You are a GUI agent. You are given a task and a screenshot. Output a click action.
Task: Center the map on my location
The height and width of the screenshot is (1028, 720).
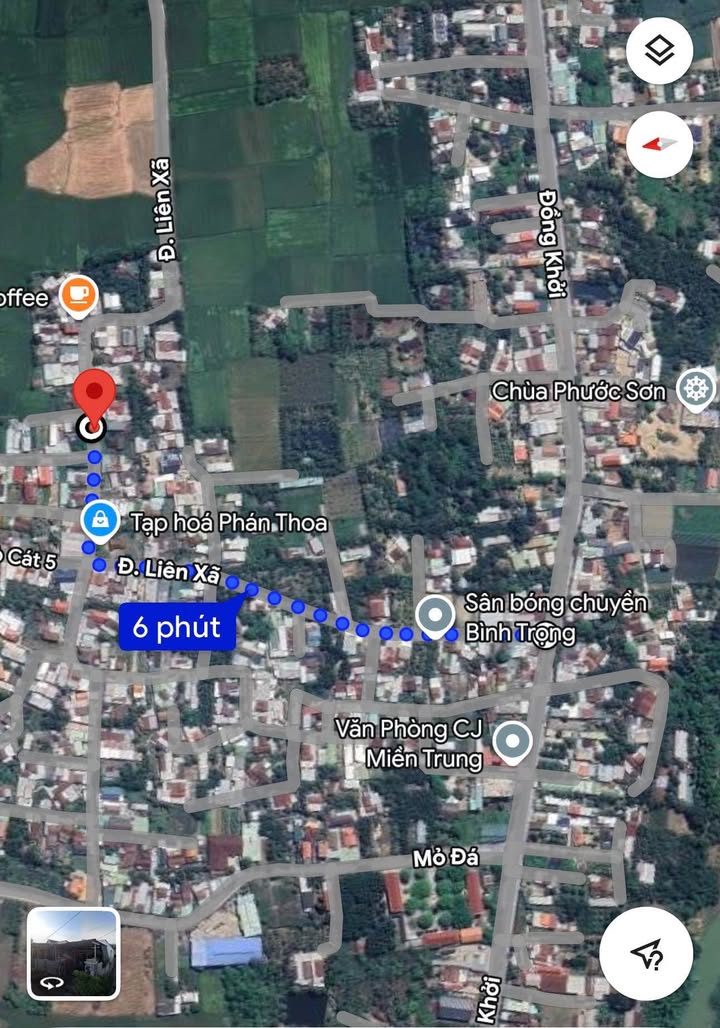pos(647,954)
